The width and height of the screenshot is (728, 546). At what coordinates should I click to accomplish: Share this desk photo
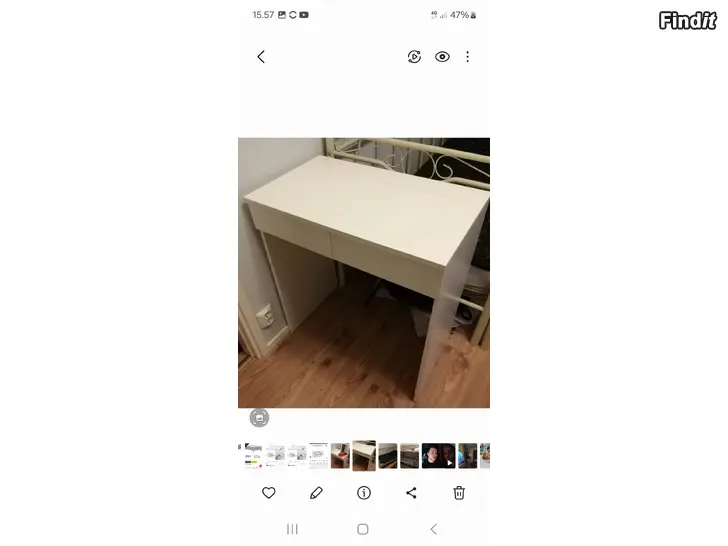tap(411, 493)
